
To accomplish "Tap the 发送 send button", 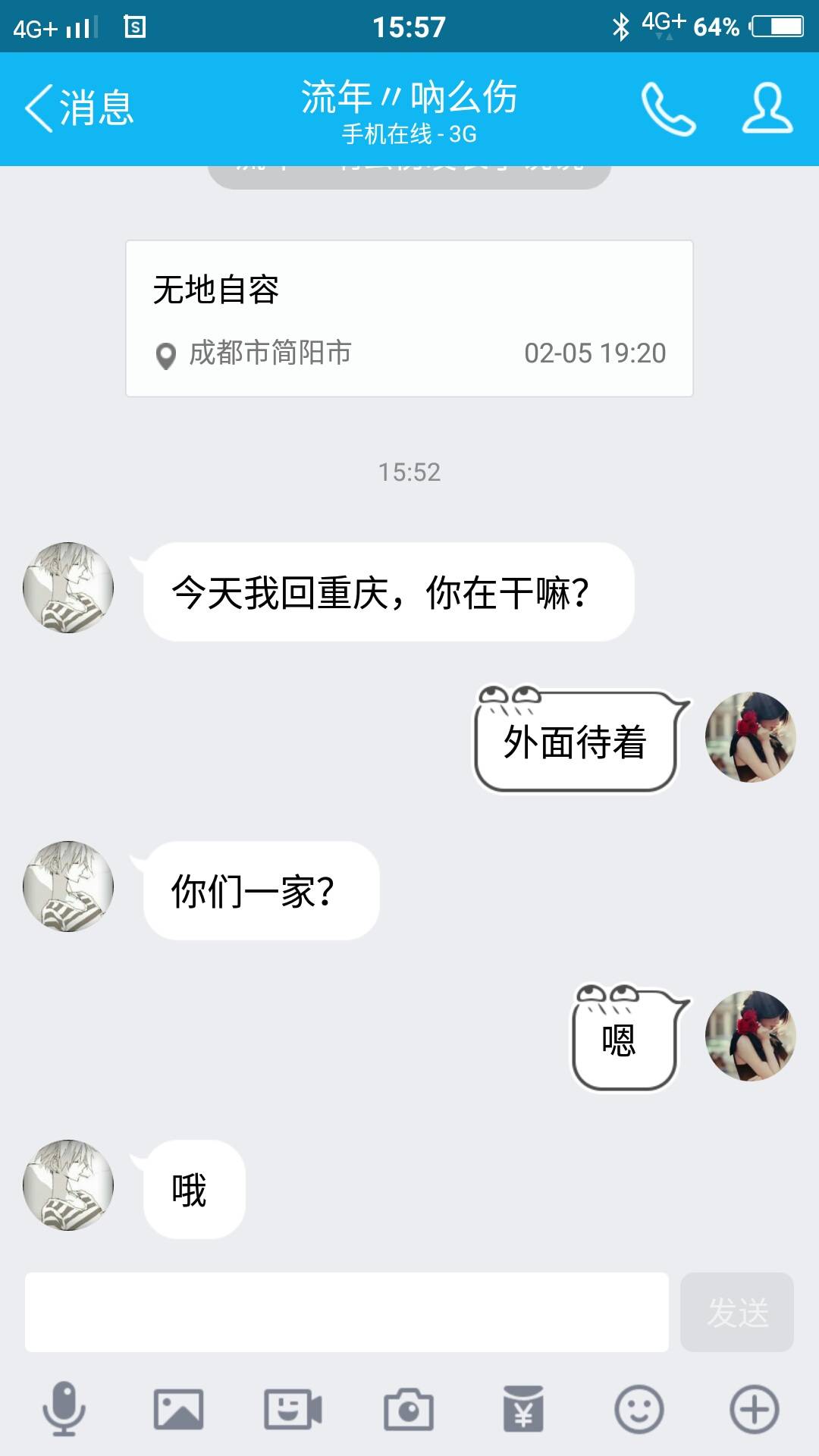I will click(x=737, y=1312).
